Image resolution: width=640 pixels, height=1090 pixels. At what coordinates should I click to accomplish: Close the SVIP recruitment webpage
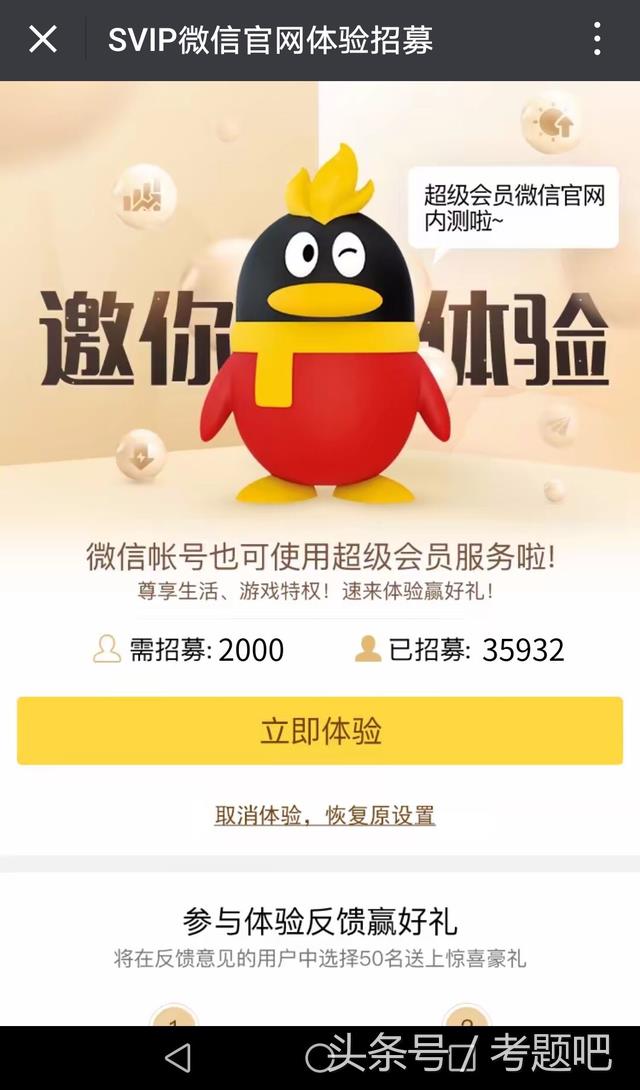click(43, 40)
